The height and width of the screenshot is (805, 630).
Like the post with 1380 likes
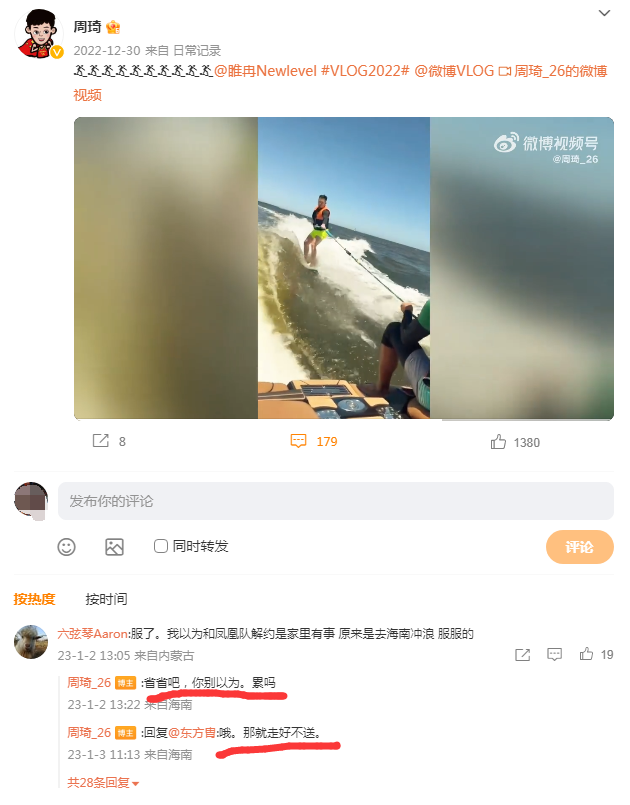(515, 441)
